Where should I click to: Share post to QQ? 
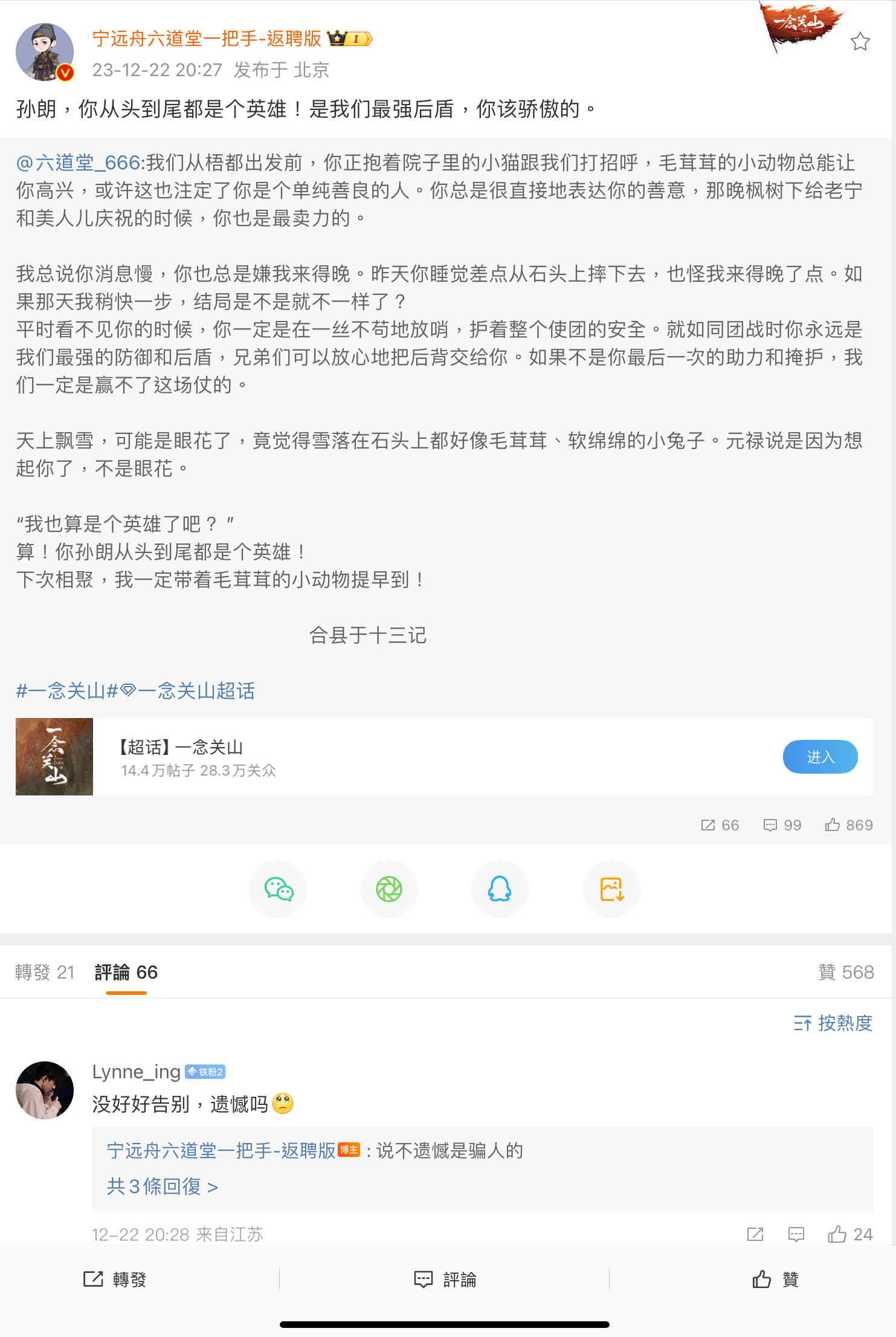click(x=500, y=889)
